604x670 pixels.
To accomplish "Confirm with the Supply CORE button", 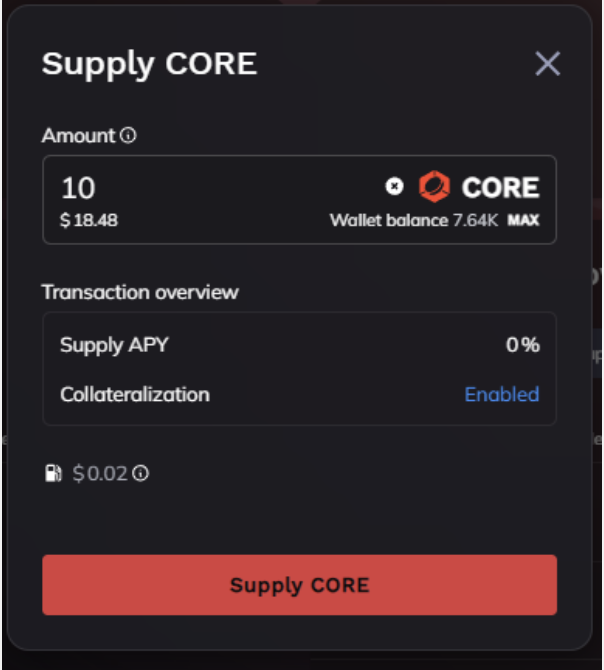I will tap(299, 585).
